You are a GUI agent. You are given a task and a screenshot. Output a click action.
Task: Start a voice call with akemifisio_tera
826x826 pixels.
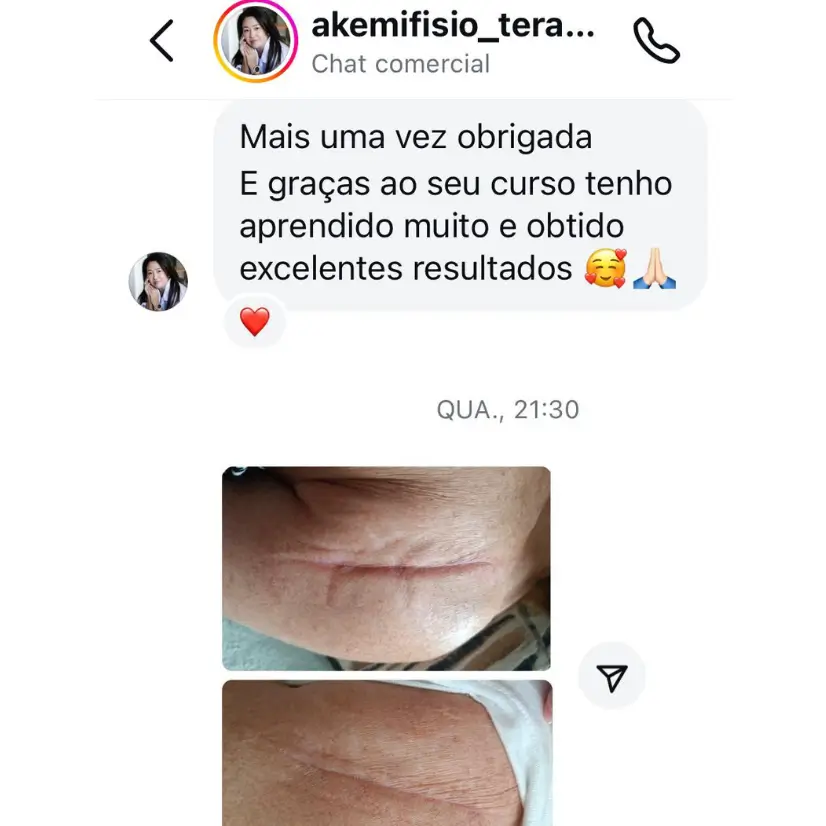pos(656,41)
